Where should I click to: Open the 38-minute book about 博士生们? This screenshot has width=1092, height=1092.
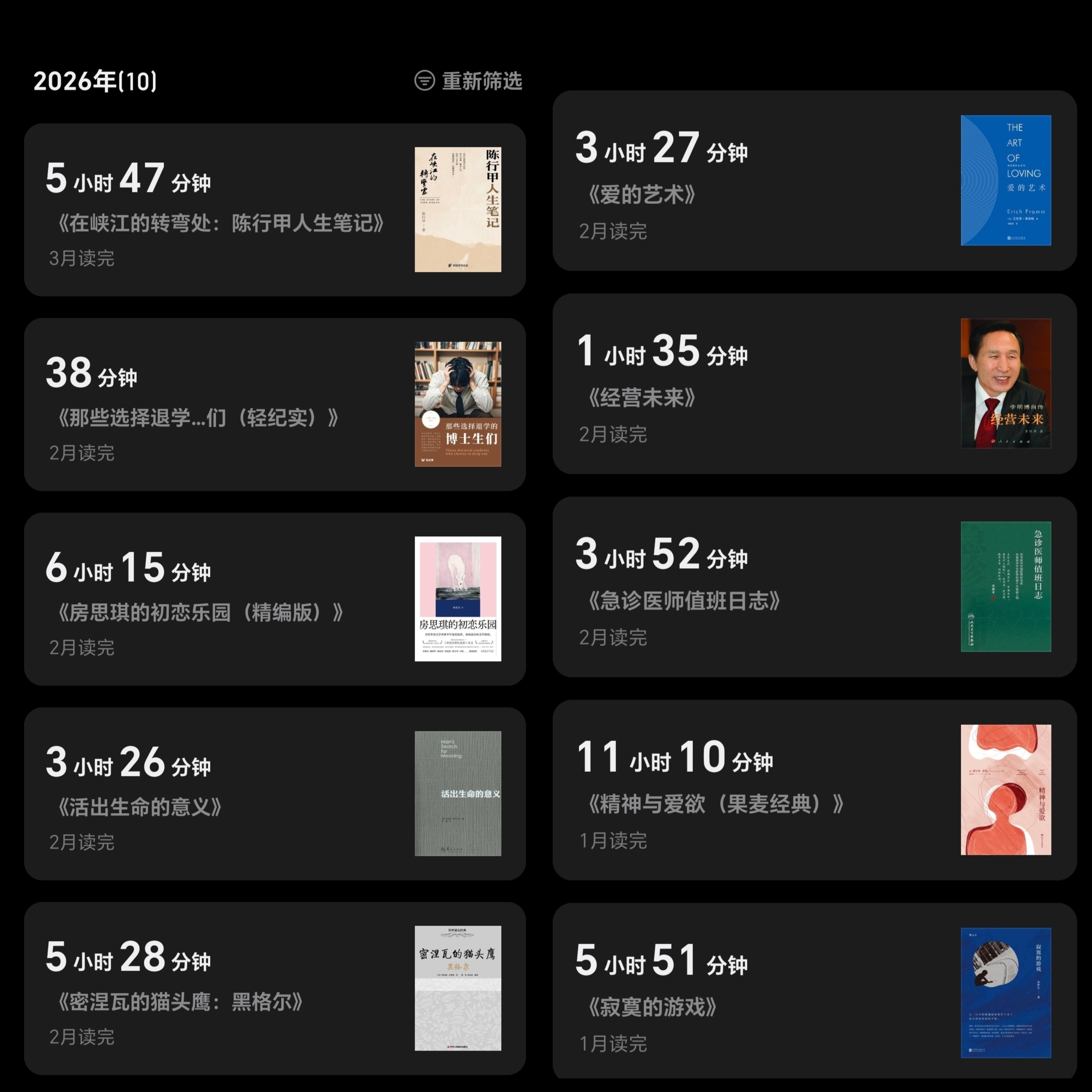(x=275, y=404)
